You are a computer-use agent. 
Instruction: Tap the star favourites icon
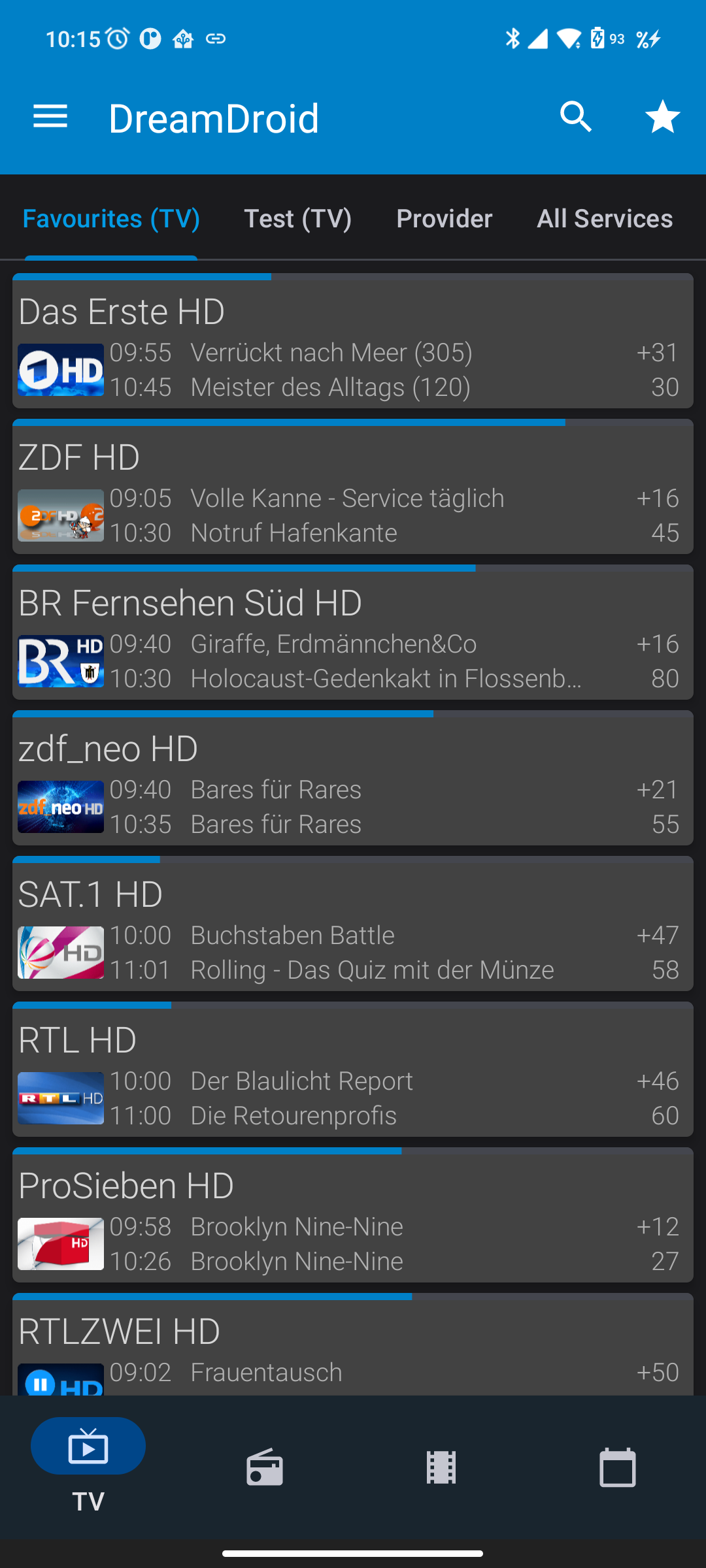click(x=662, y=118)
